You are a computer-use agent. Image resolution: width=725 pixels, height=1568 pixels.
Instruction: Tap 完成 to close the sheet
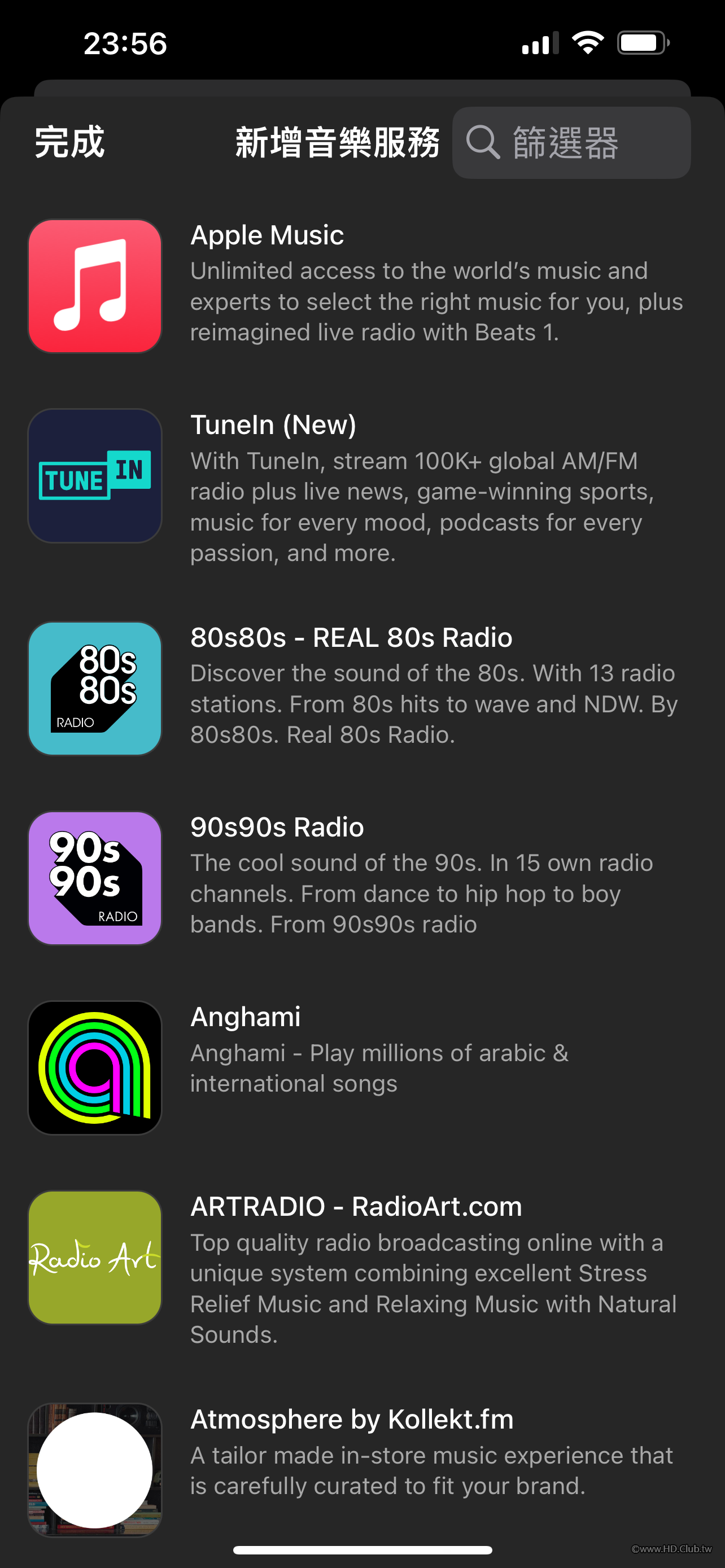pyautogui.click(x=69, y=142)
